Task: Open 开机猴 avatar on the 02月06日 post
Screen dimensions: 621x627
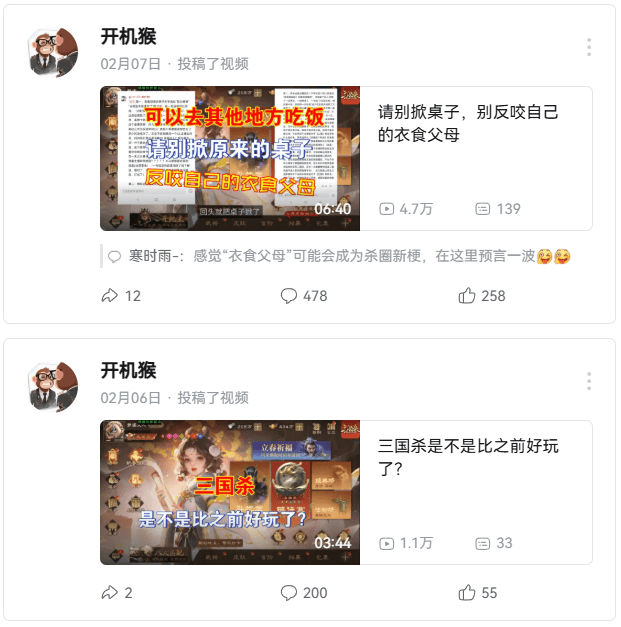Action: [x=53, y=386]
